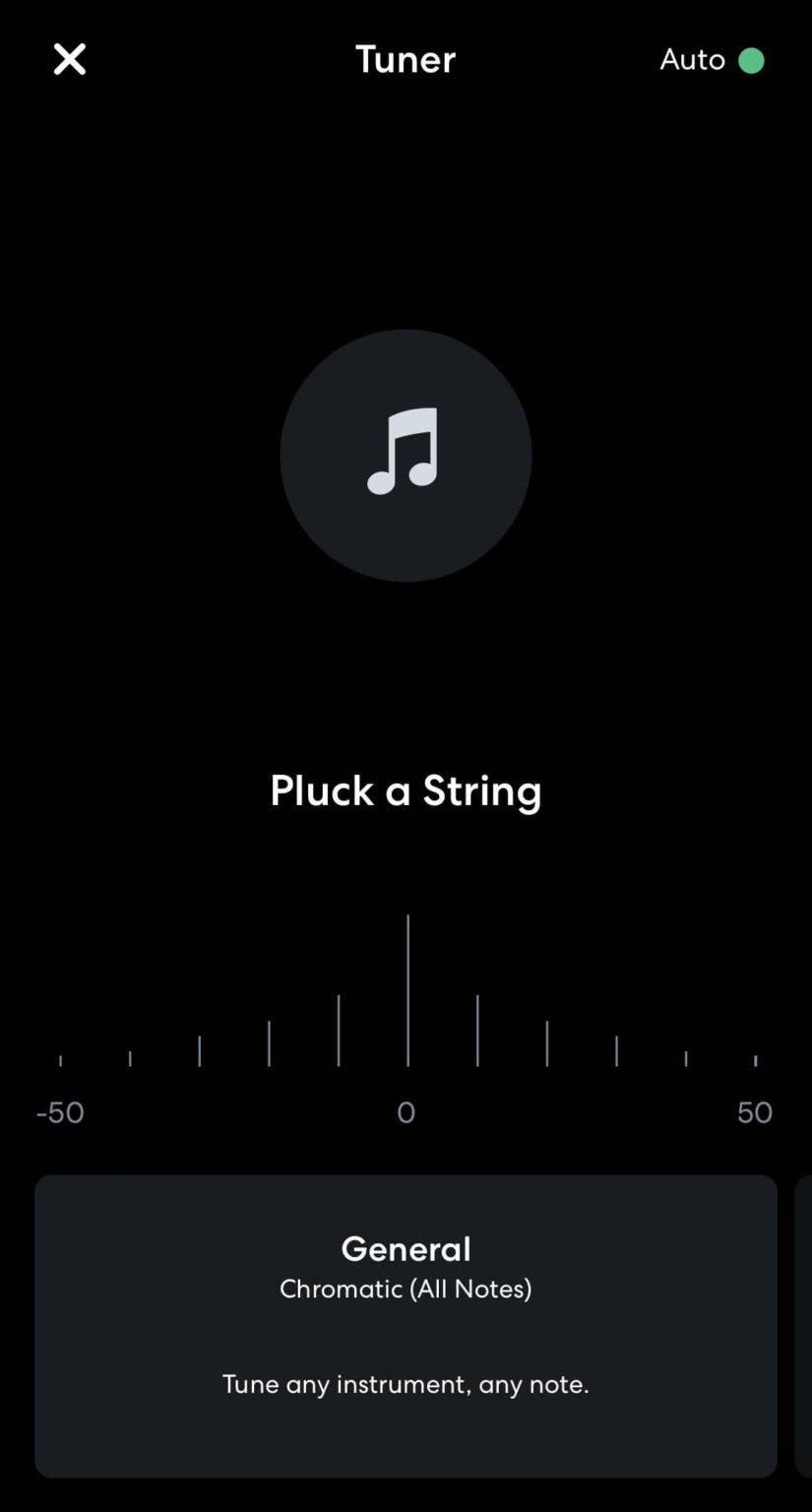812x1512 pixels.
Task: Tap the X icon to exit the Tuner
Action: click(x=69, y=59)
